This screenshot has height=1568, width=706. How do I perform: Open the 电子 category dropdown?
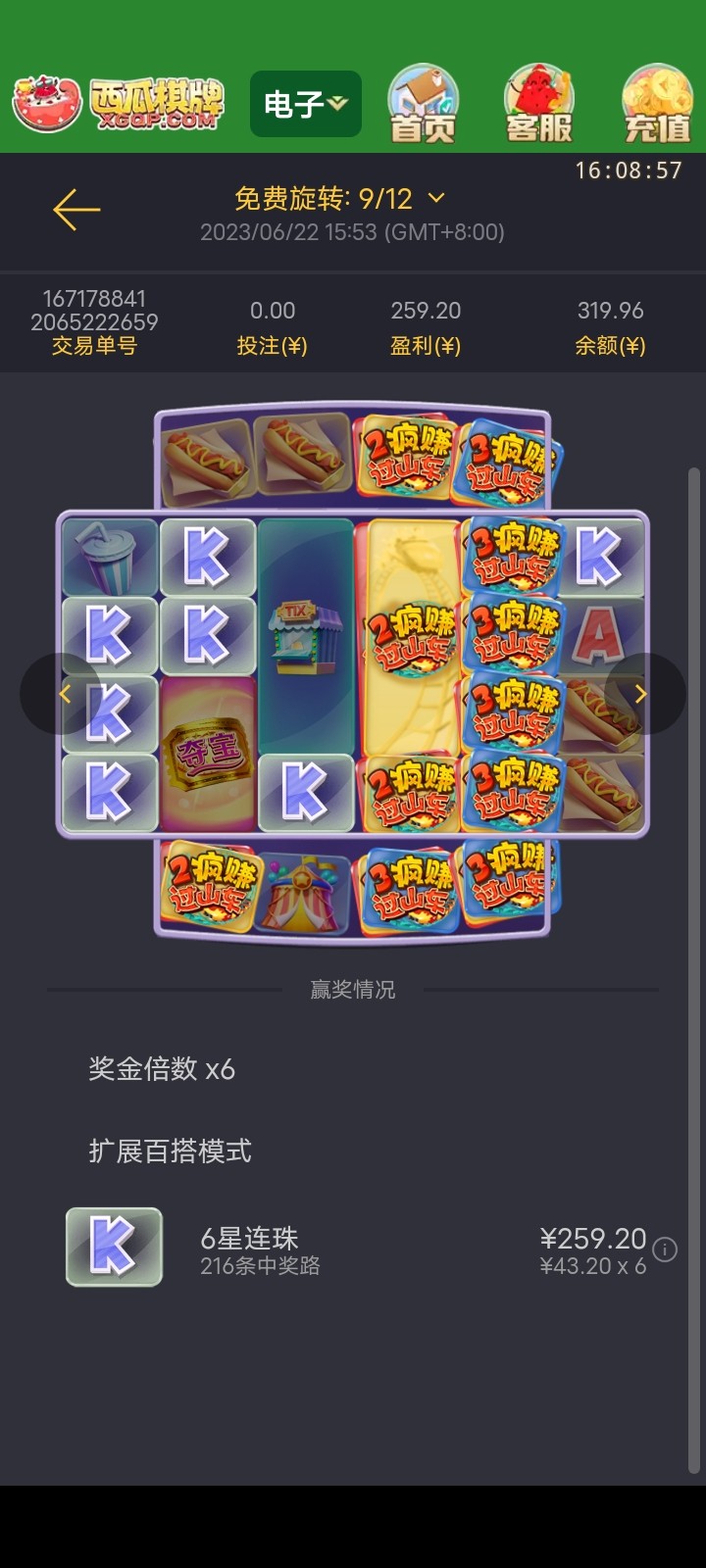tap(305, 104)
